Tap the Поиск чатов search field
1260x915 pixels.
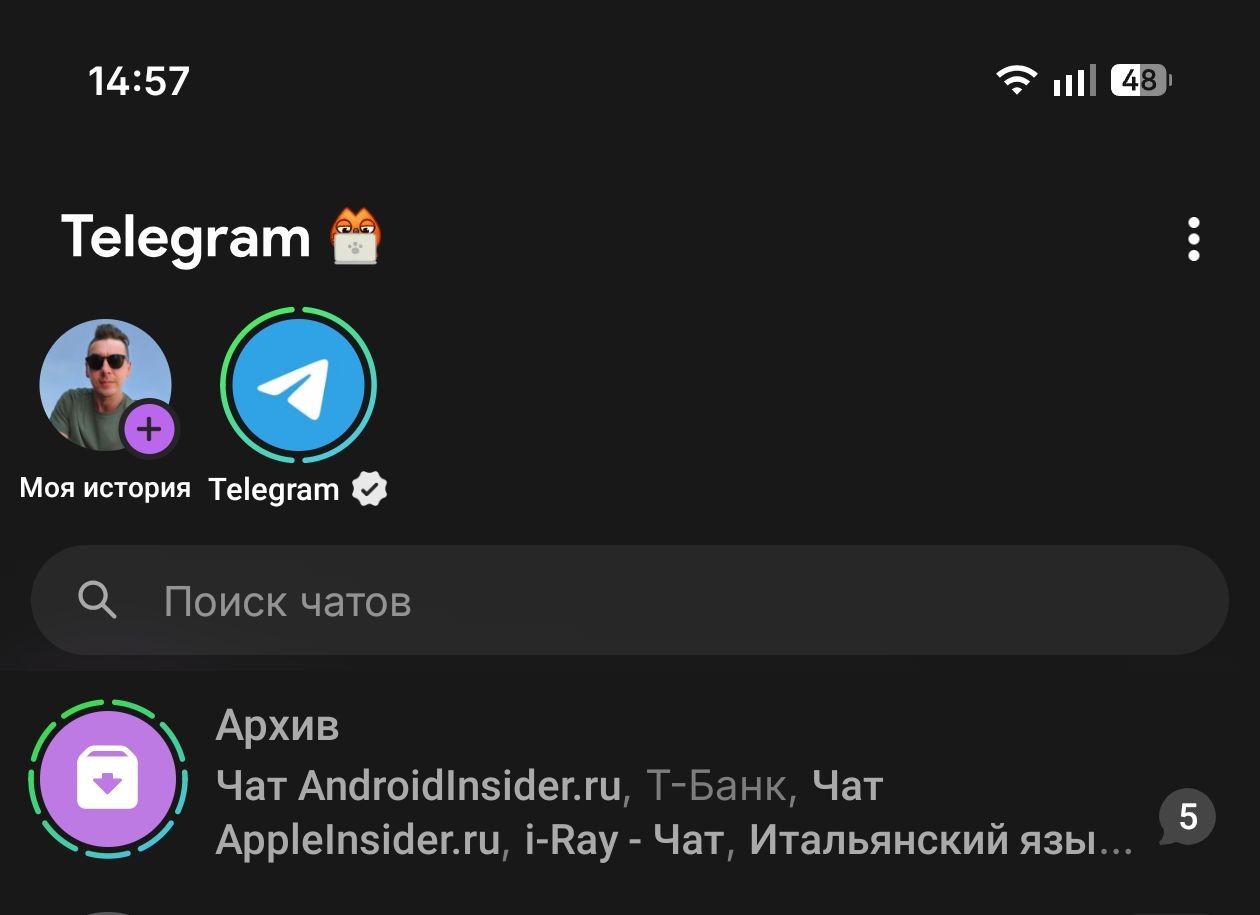coord(630,601)
